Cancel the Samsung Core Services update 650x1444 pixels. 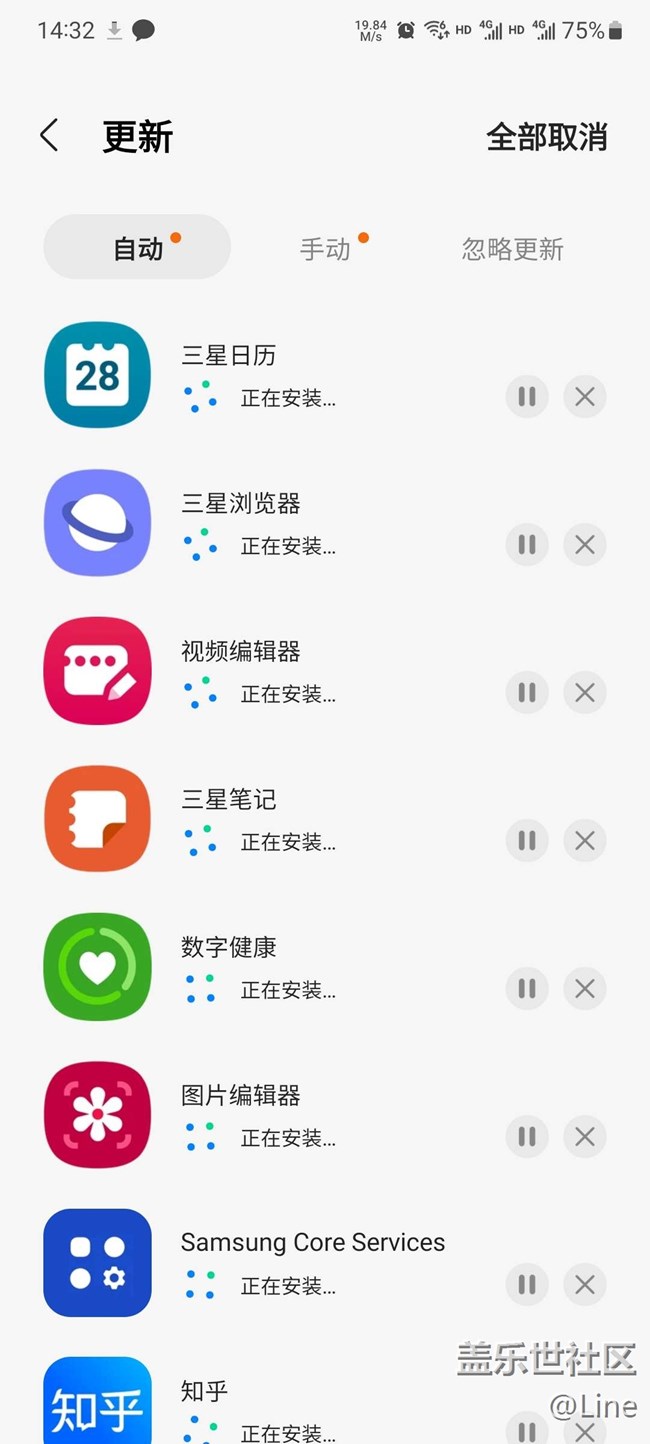585,1285
